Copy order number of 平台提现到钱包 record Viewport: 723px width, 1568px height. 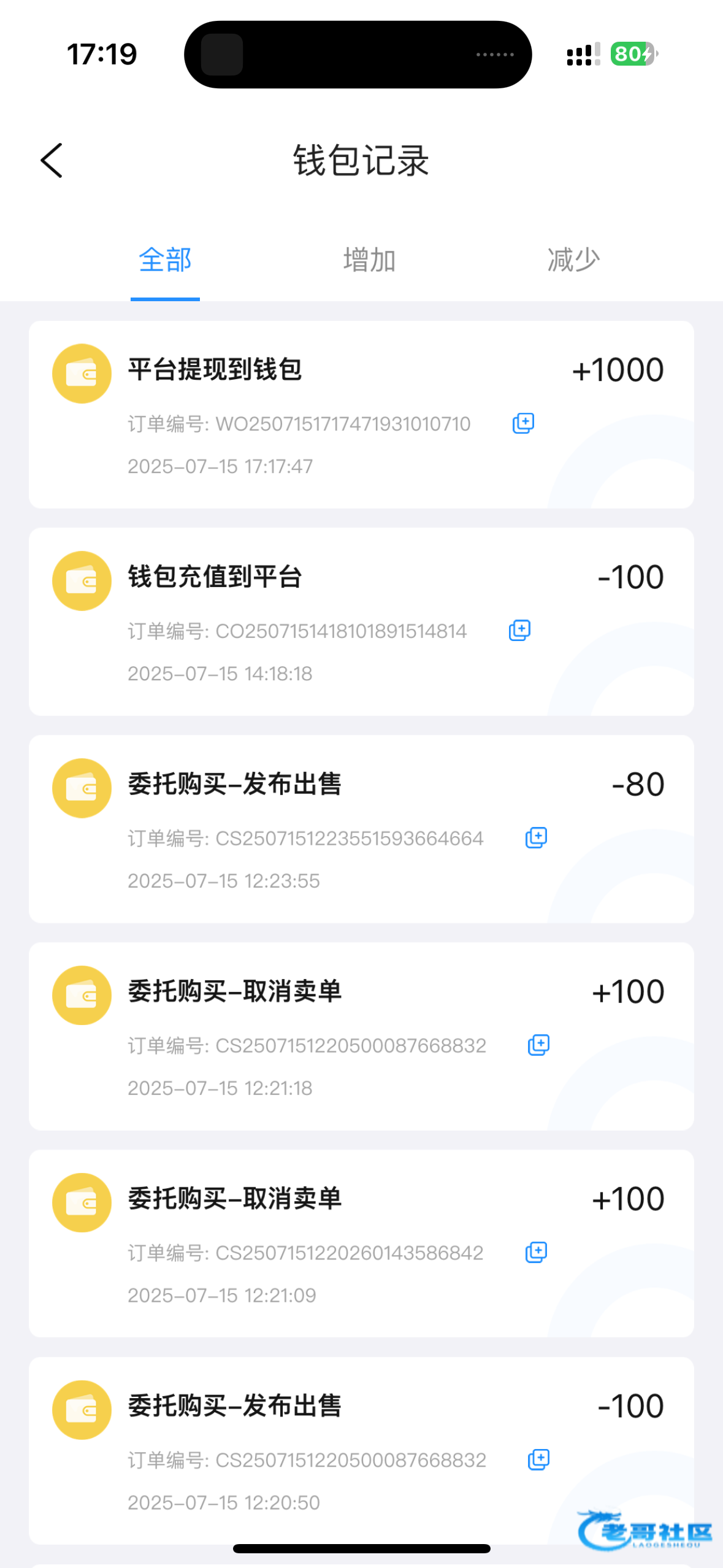tap(523, 423)
